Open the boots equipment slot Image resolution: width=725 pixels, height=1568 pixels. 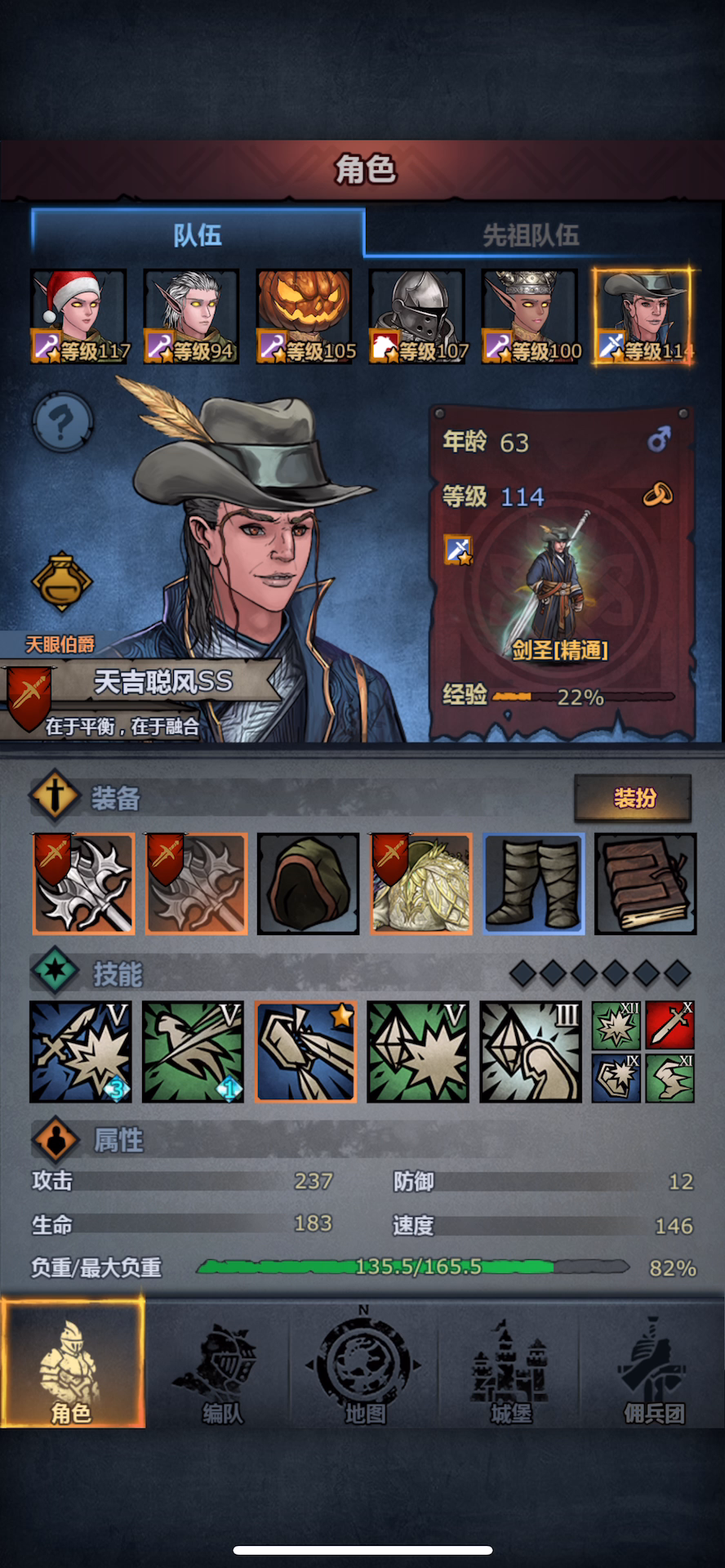click(x=533, y=884)
